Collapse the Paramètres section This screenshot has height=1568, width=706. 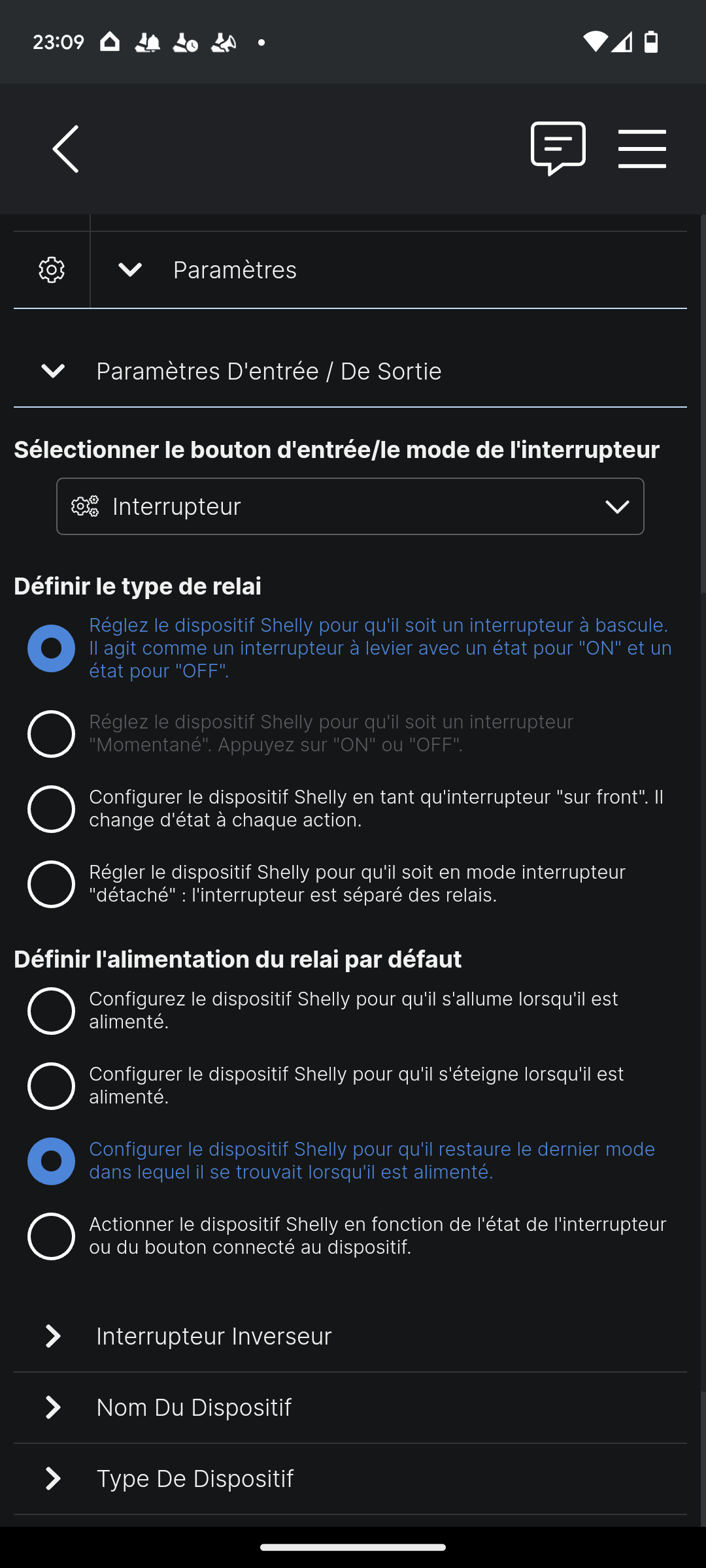(130, 270)
